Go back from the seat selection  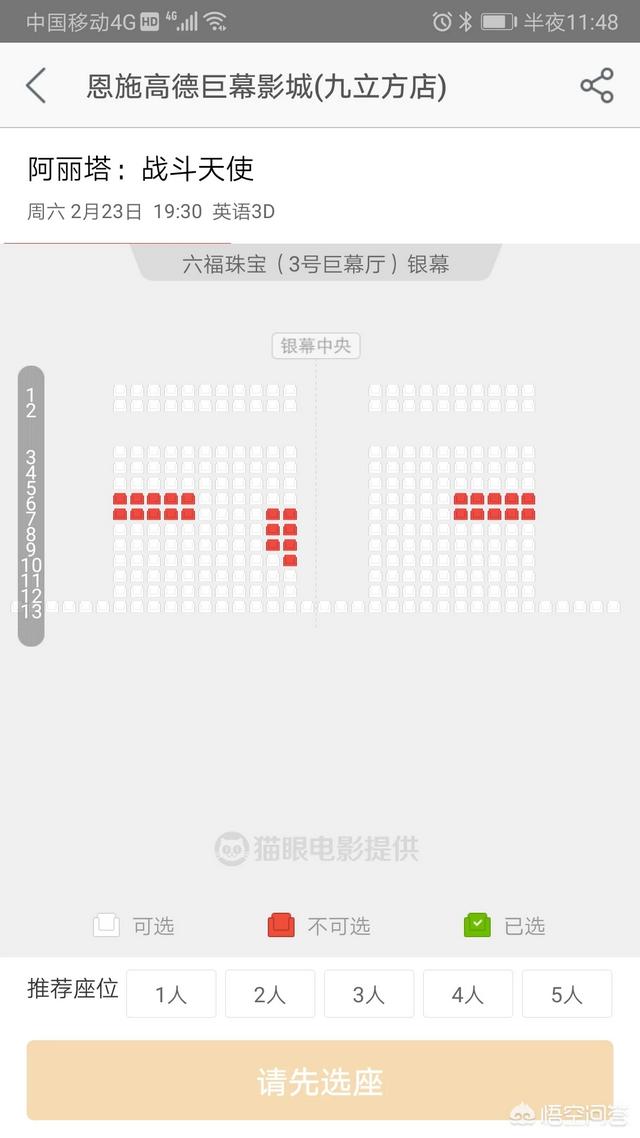[36, 86]
